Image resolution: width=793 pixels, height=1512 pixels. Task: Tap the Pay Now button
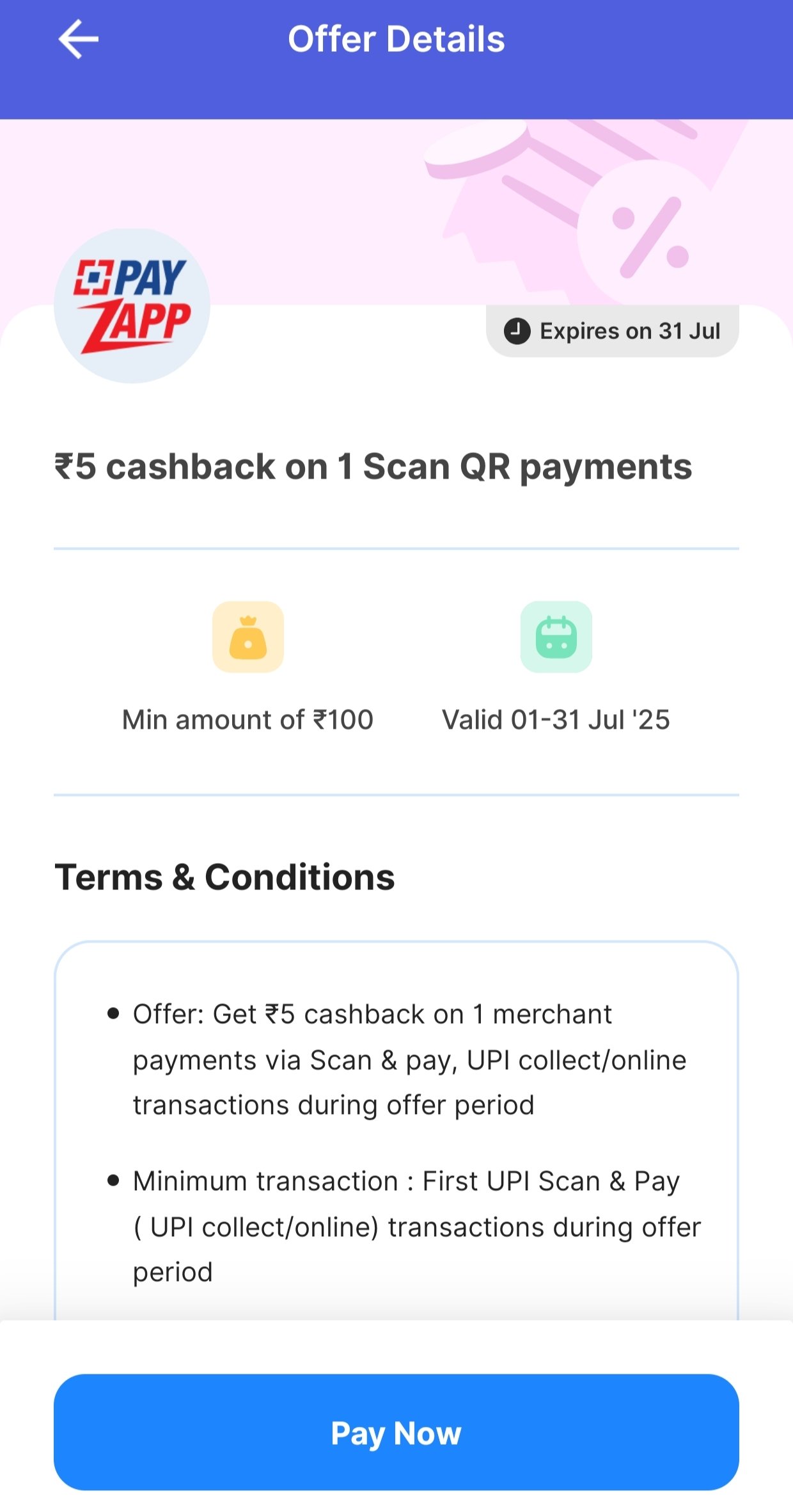[x=396, y=1432]
